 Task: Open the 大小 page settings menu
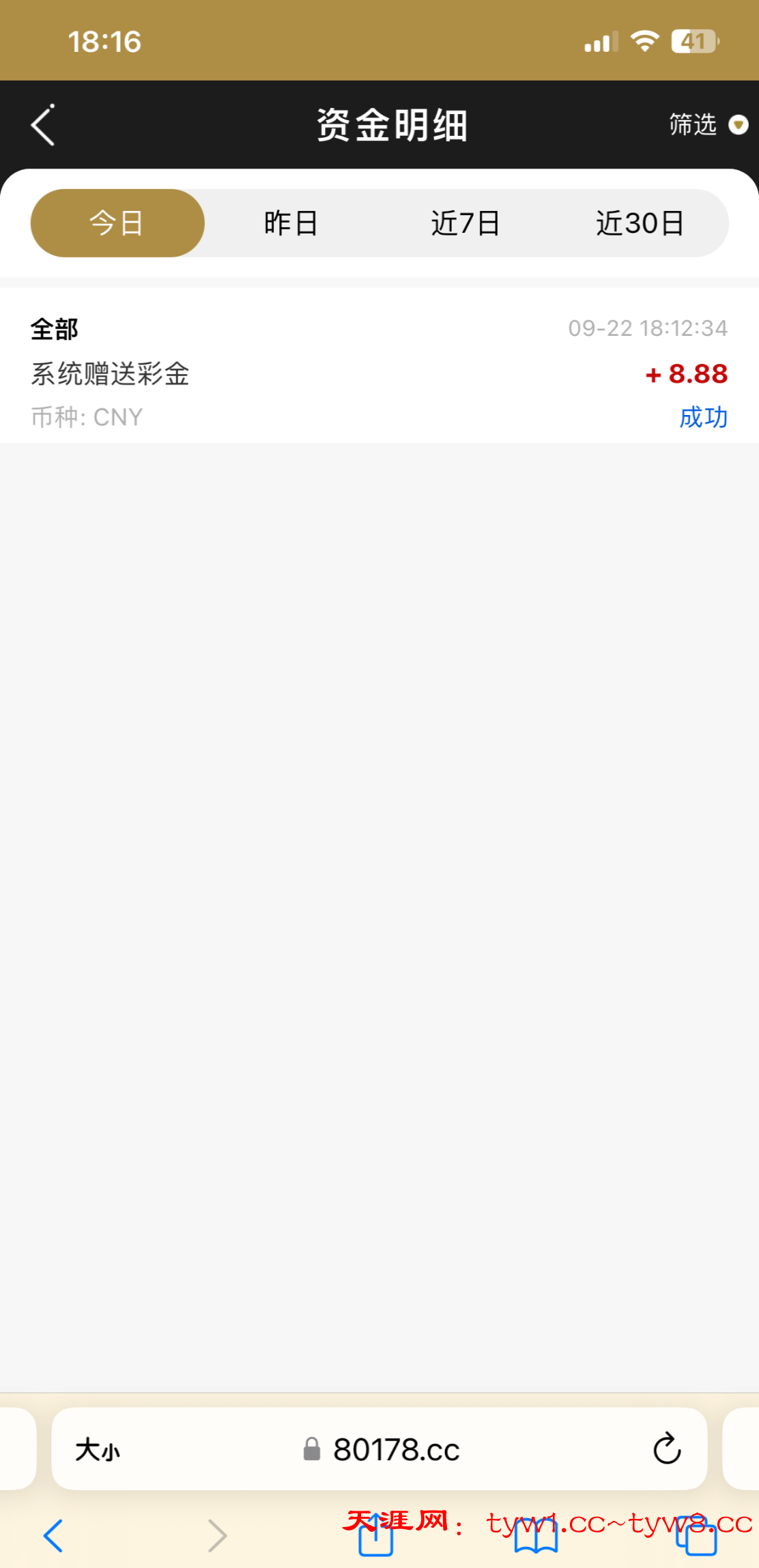(98, 1449)
